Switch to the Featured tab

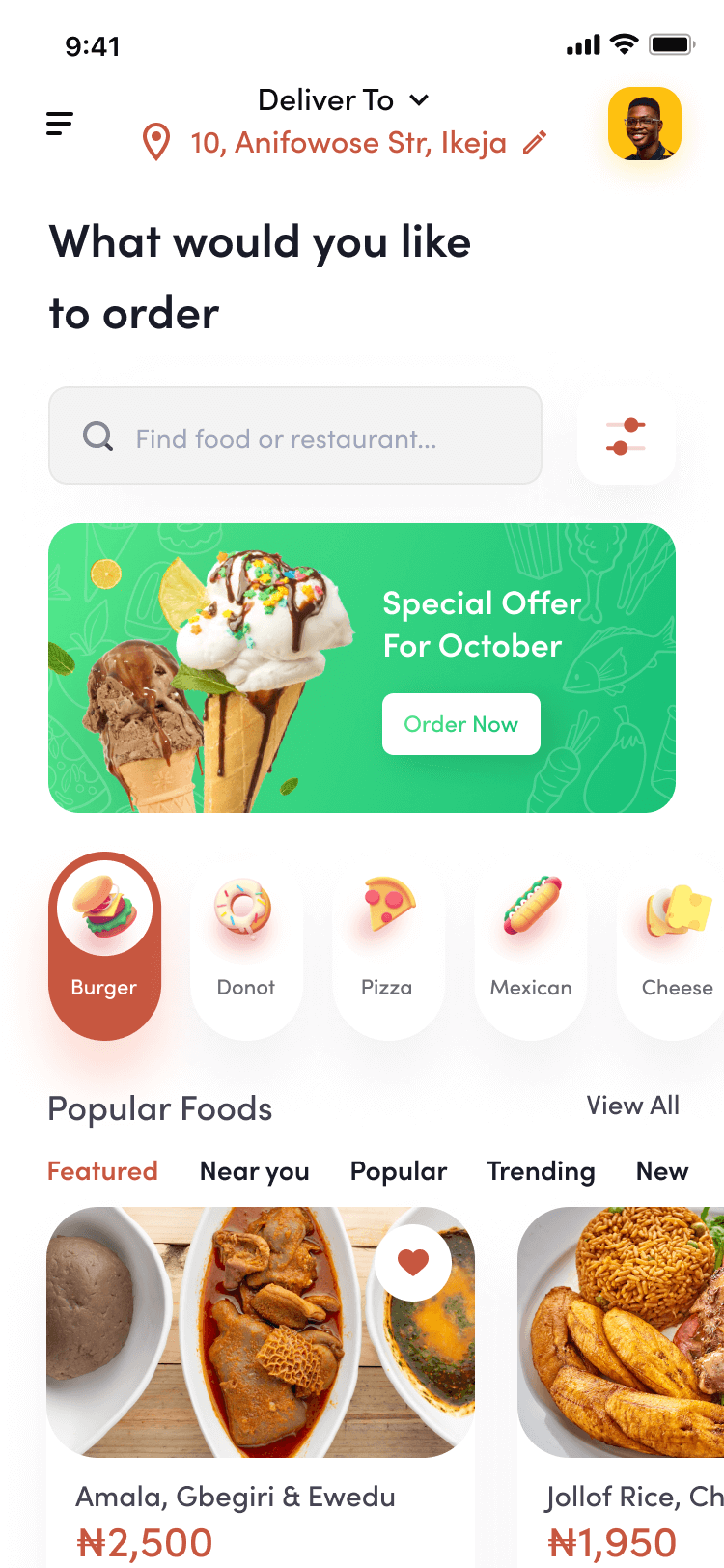click(x=102, y=1171)
